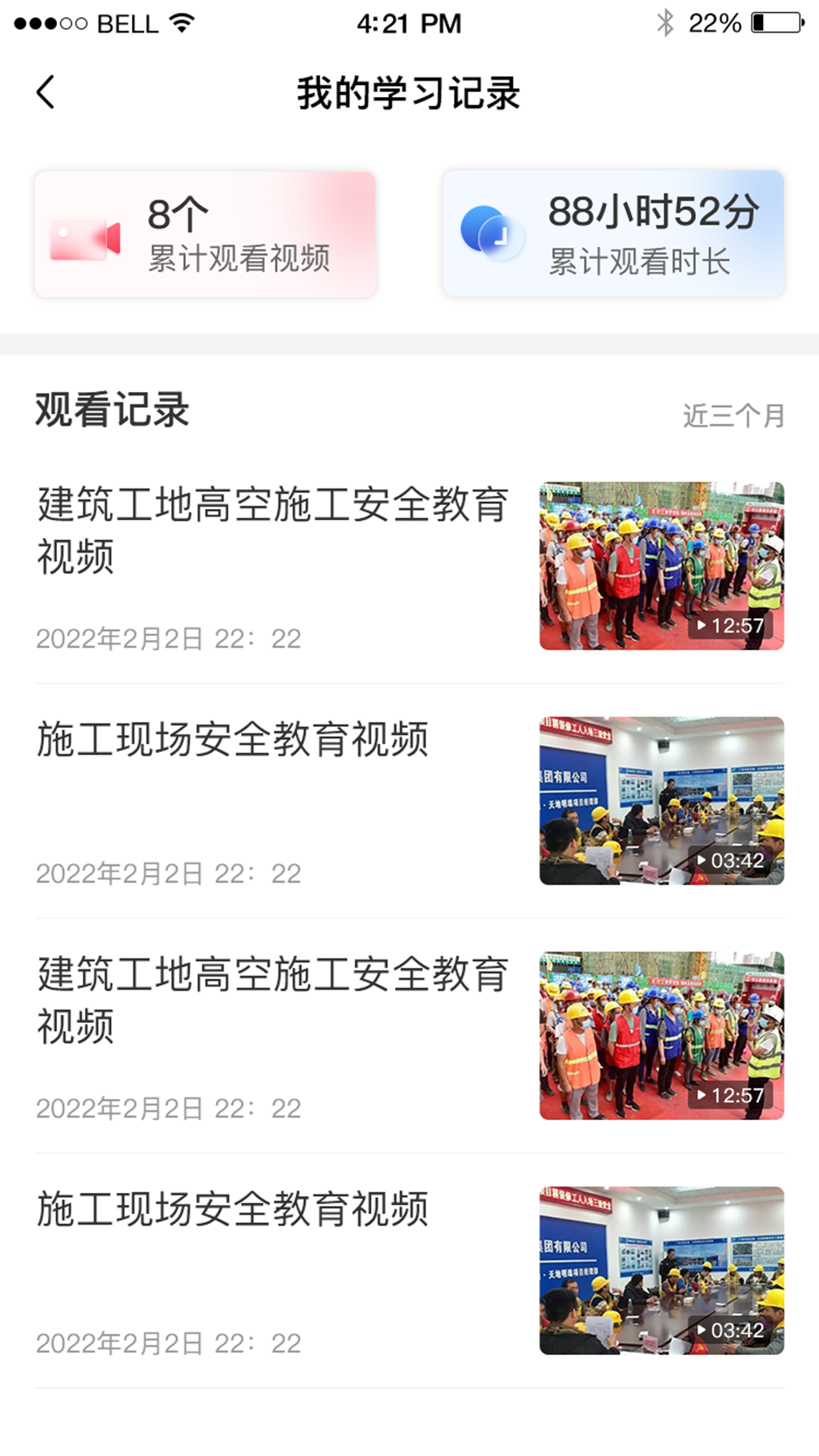The height and width of the screenshot is (1456, 819).
Task: Tap the blue clock icon
Action: click(494, 235)
